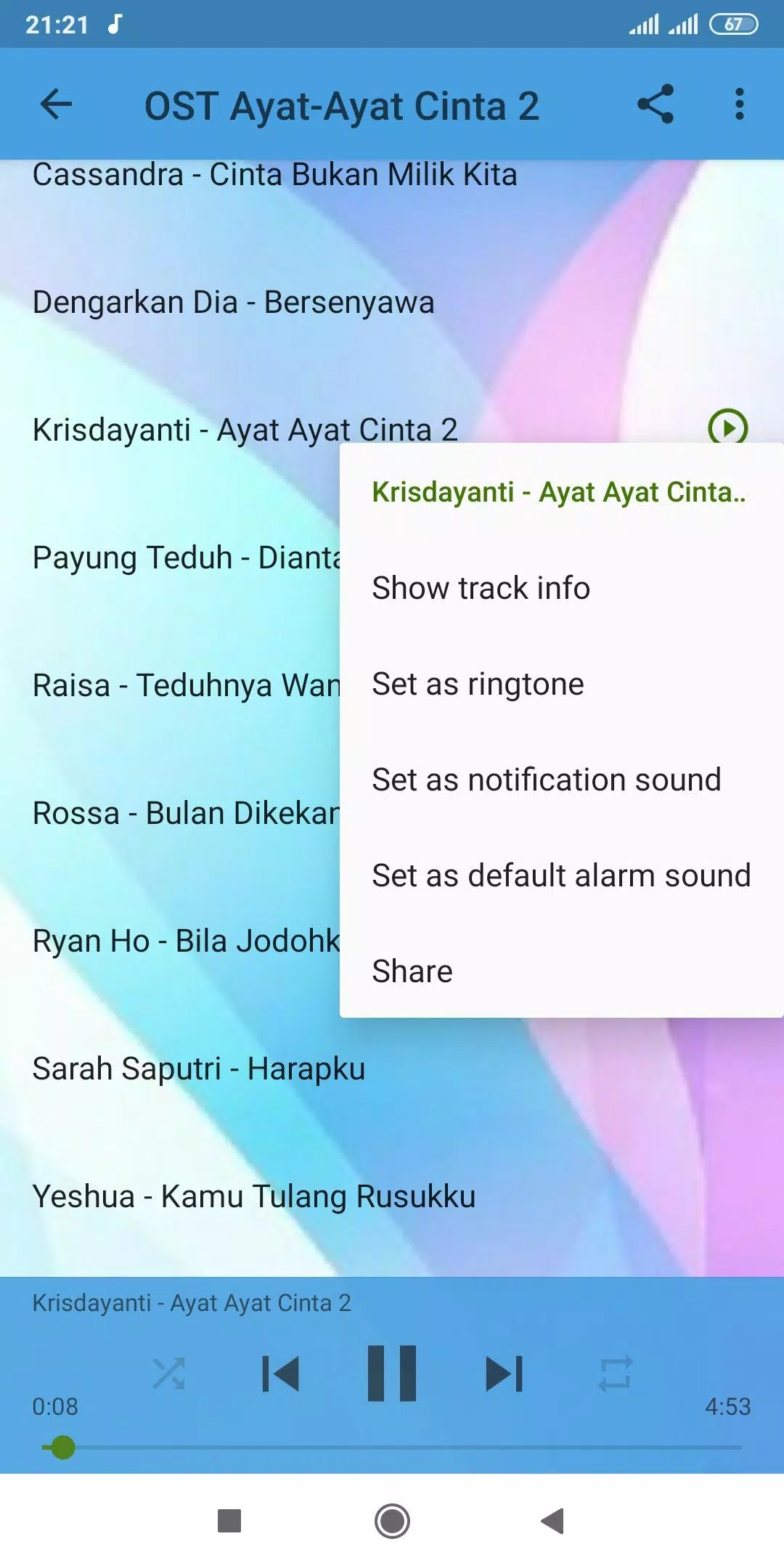Play Yeshua - Kamu Tulang Rusukku
This screenshot has height=1568, width=784.
[253, 1197]
